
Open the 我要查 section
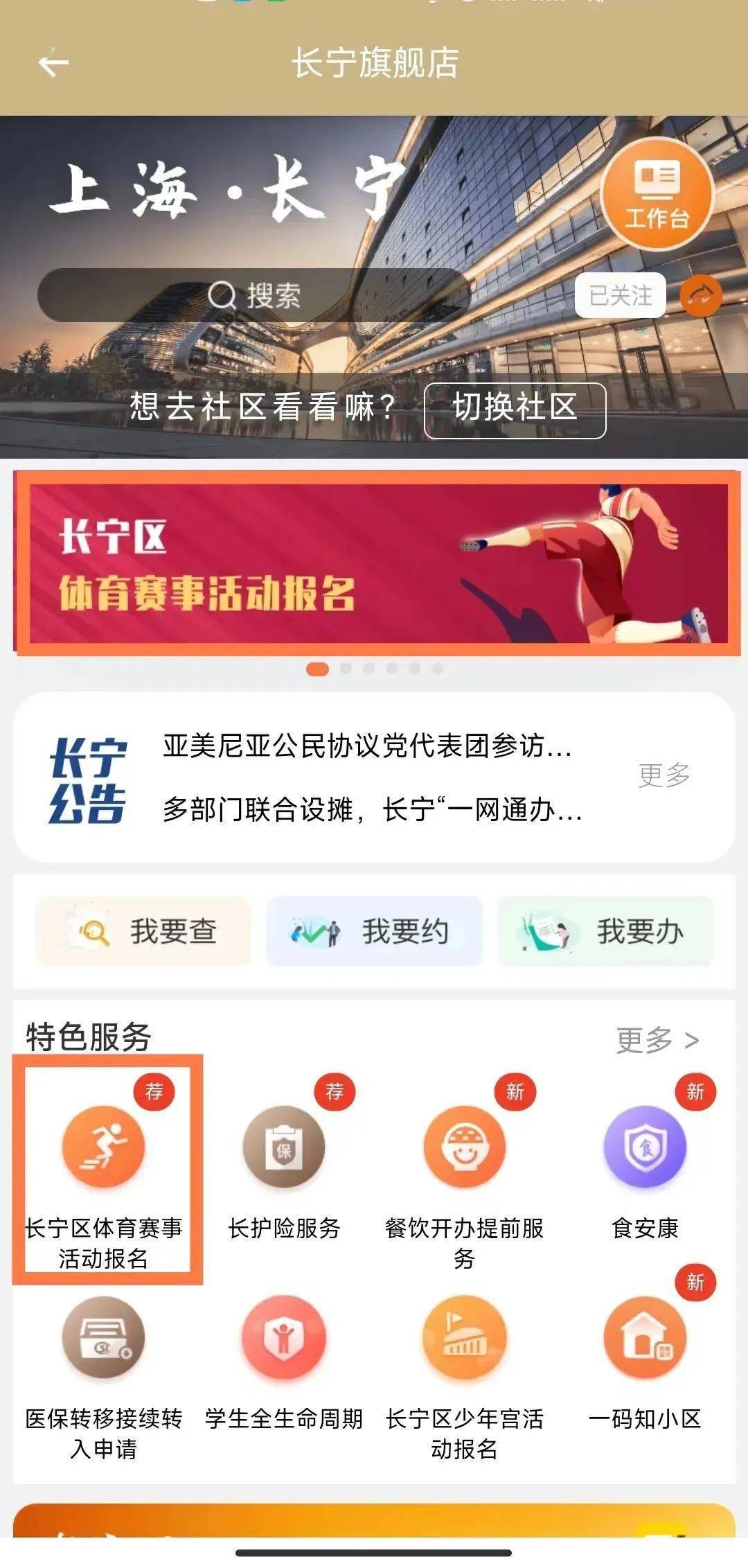tap(143, 931)
